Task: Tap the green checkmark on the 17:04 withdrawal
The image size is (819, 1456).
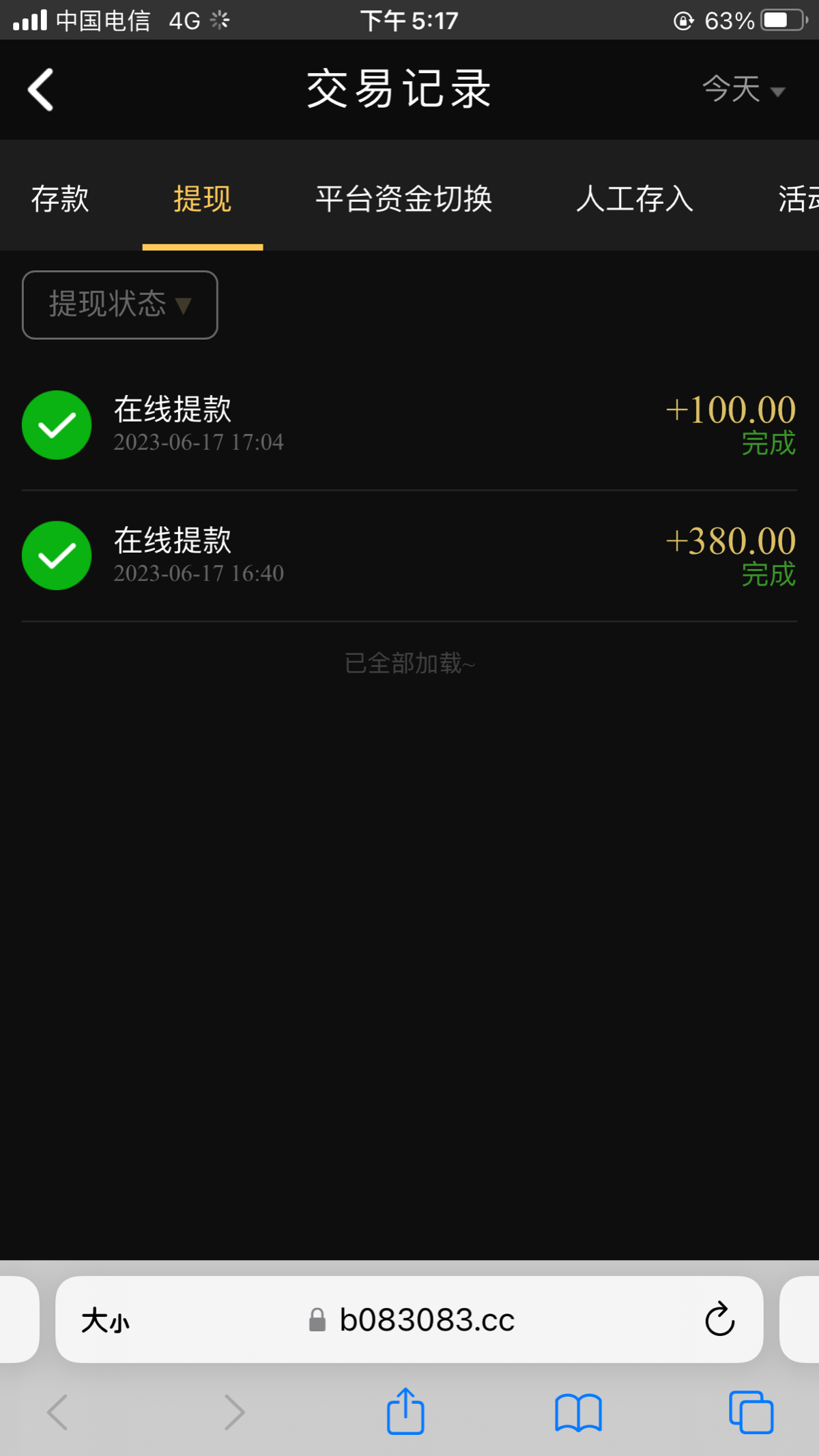Action: click(57, 424)
